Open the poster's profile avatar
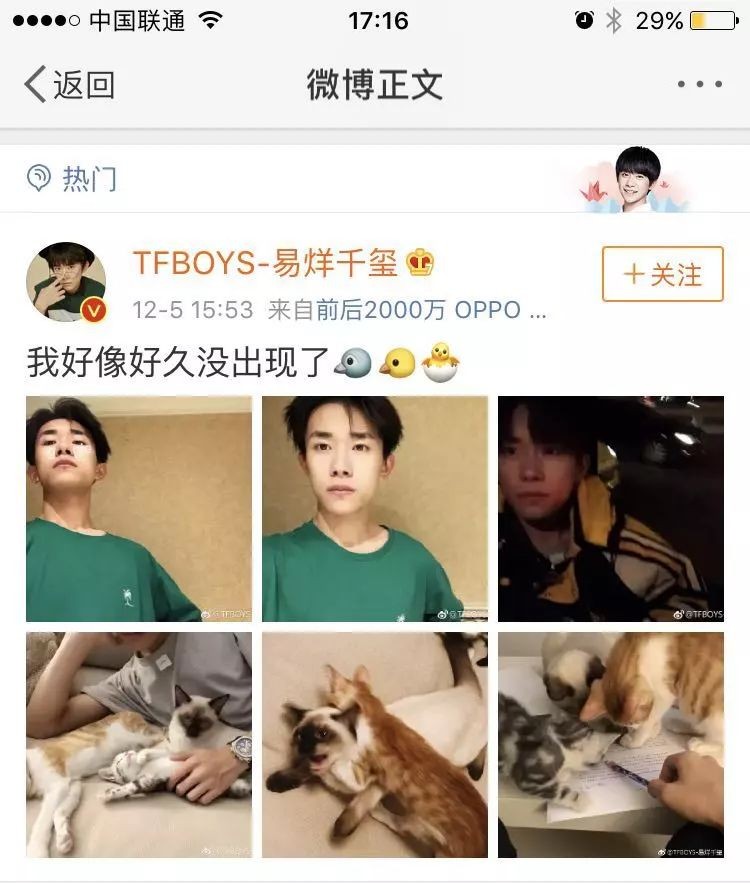Viewport: 750px width, 883px height. (66, 281)
